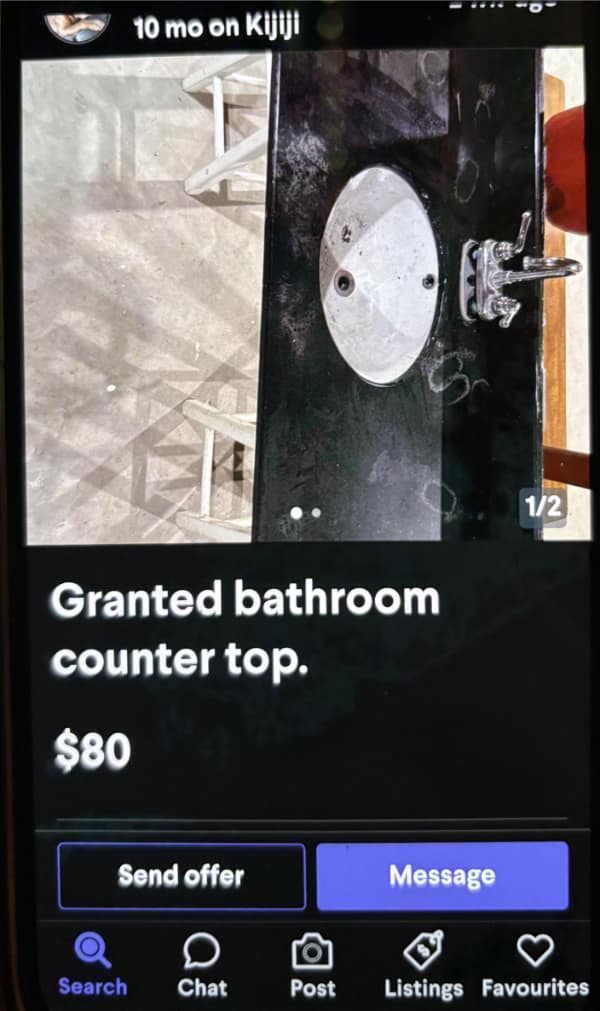
Task: Open the seller's profile picture
Action: click(77, 22)
